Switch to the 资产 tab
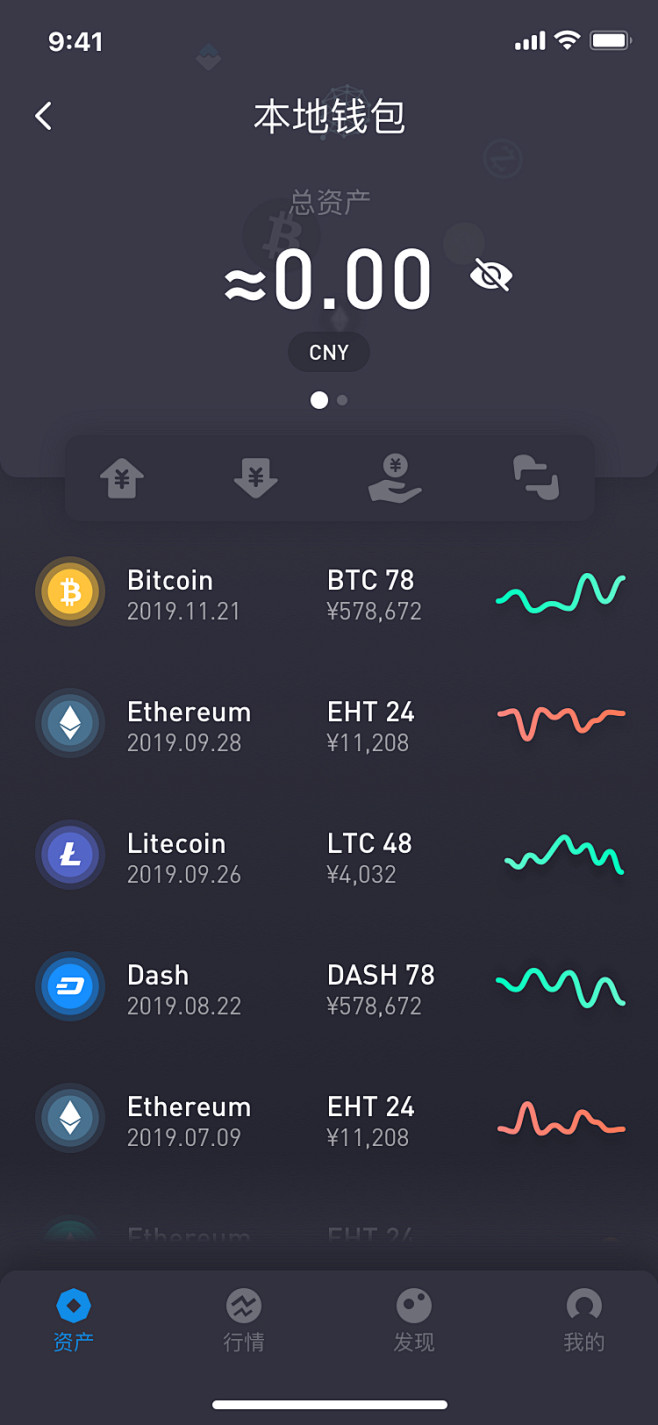Screen dimensions: 658x1425 74,1320
